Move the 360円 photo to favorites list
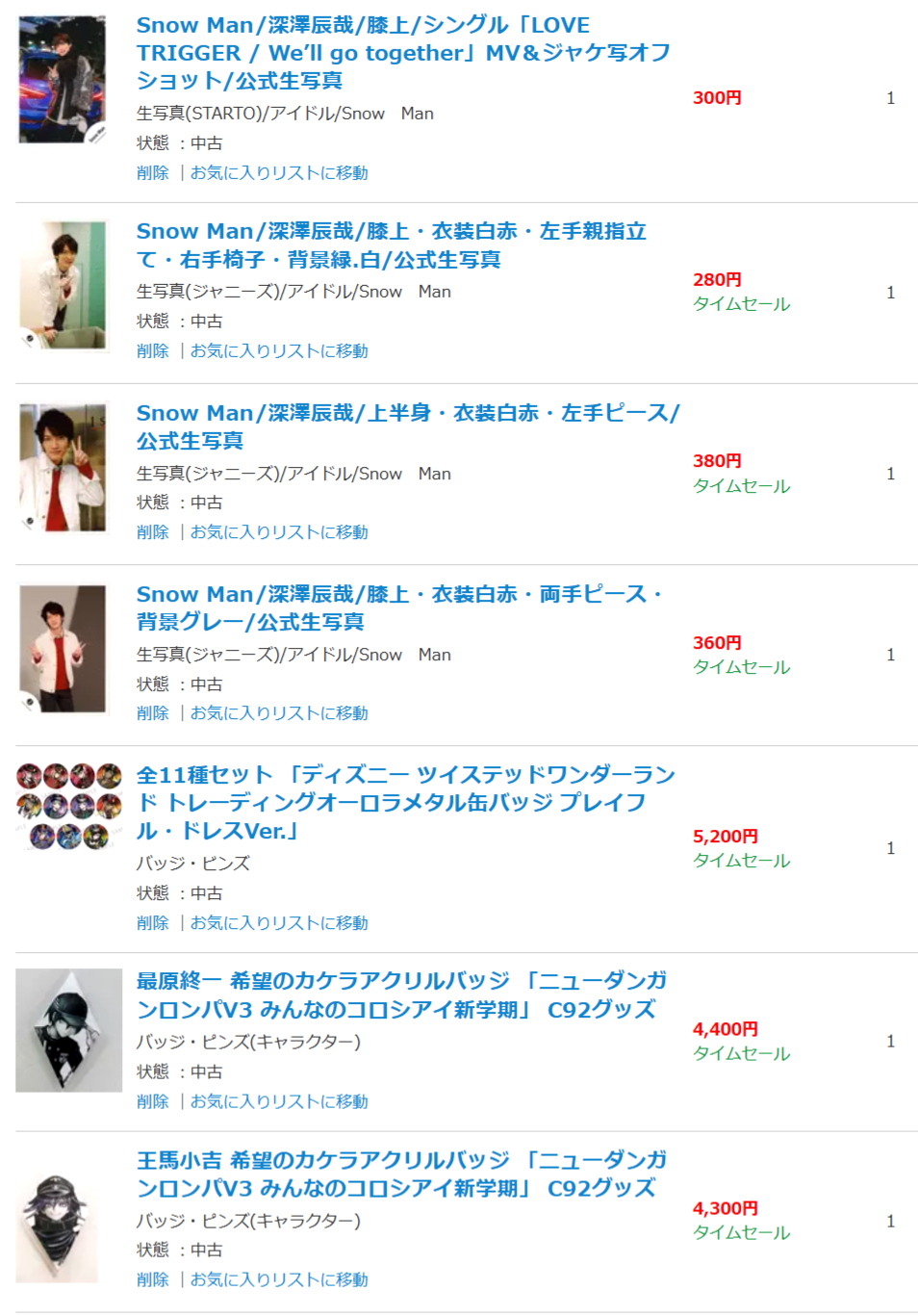Screen dimensions: 918x1316 point(279,713)
